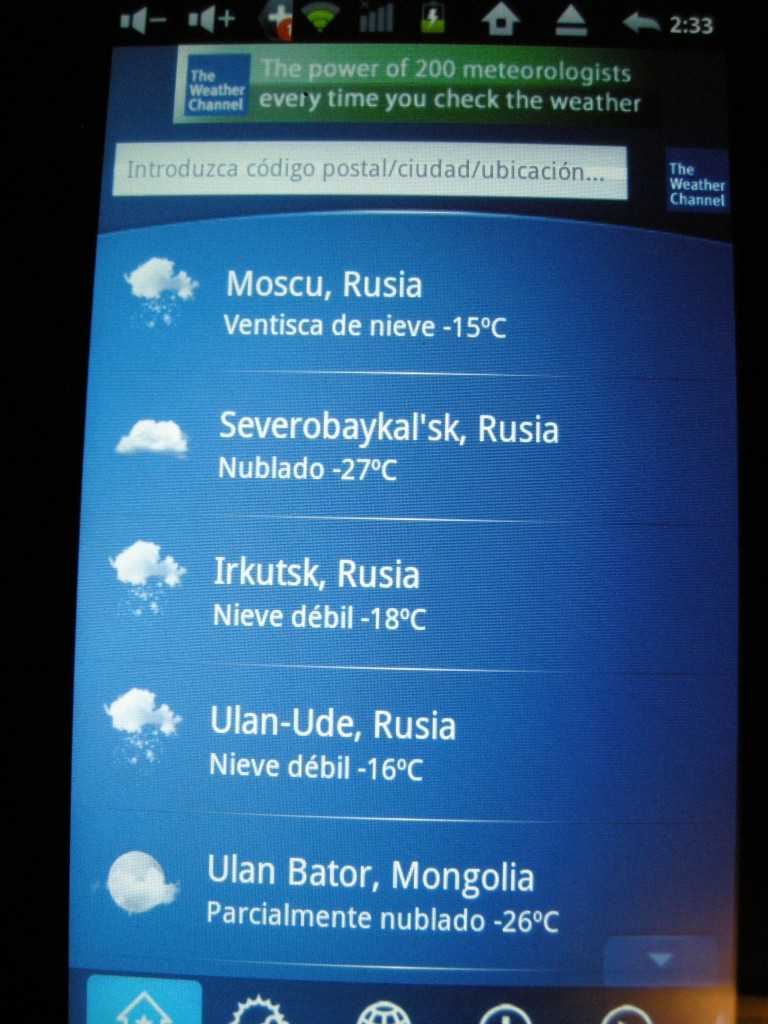Switch to the home tab in bottom bar
Viewport: 768px width, 1024px height.
(144, 1003)
